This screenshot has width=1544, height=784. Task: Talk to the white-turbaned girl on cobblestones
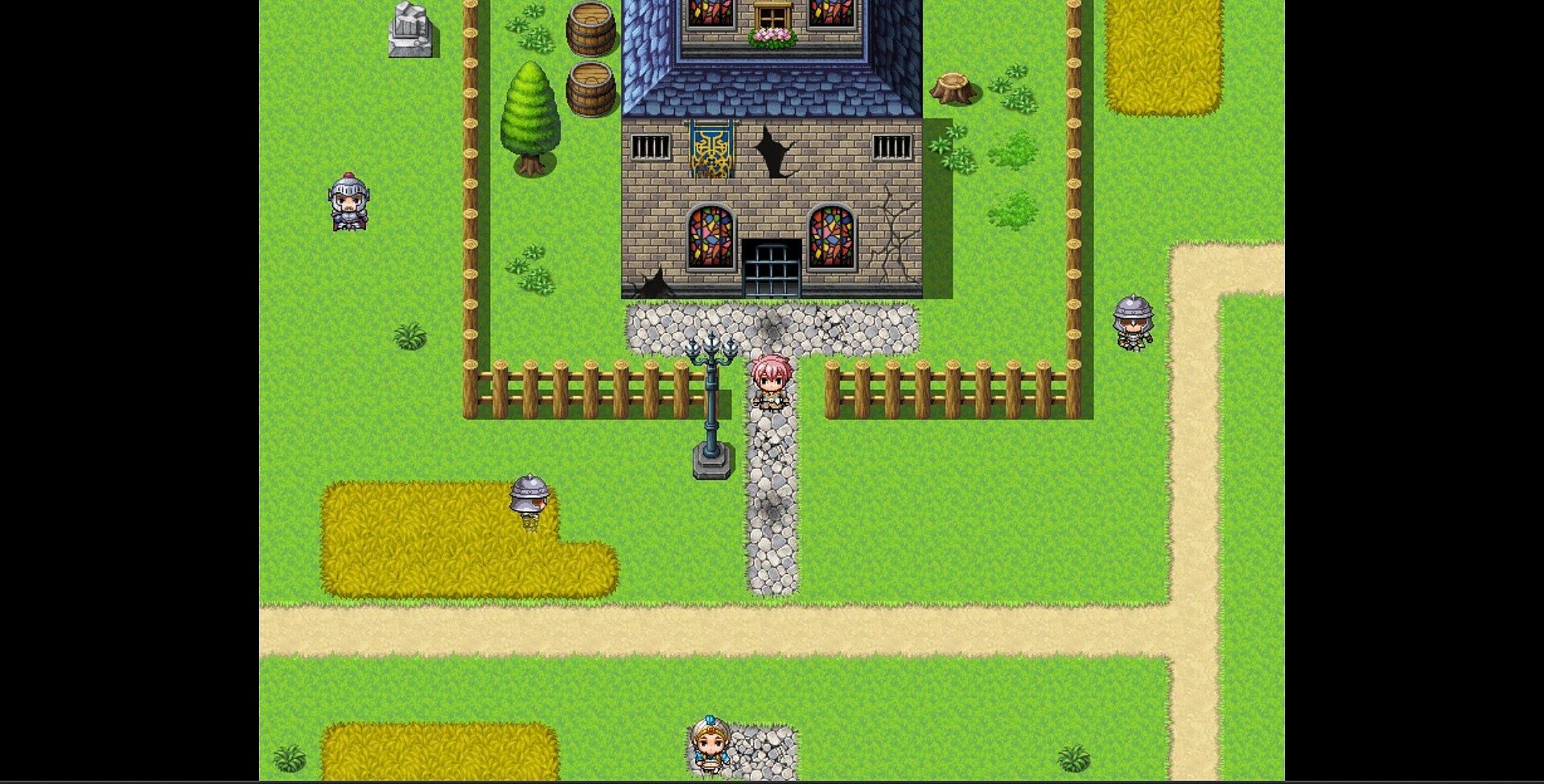click(708, 745)
